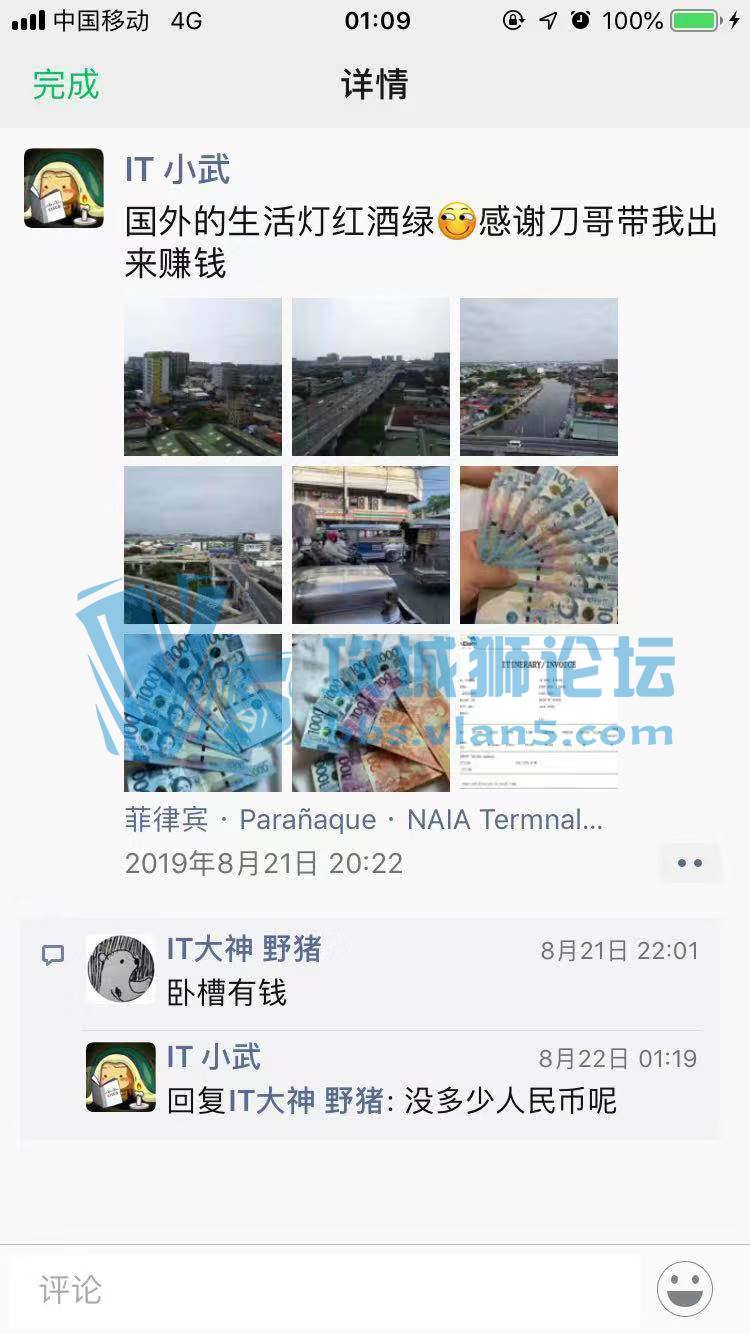Open the hand holding banknotes photo

pos(539,545)
